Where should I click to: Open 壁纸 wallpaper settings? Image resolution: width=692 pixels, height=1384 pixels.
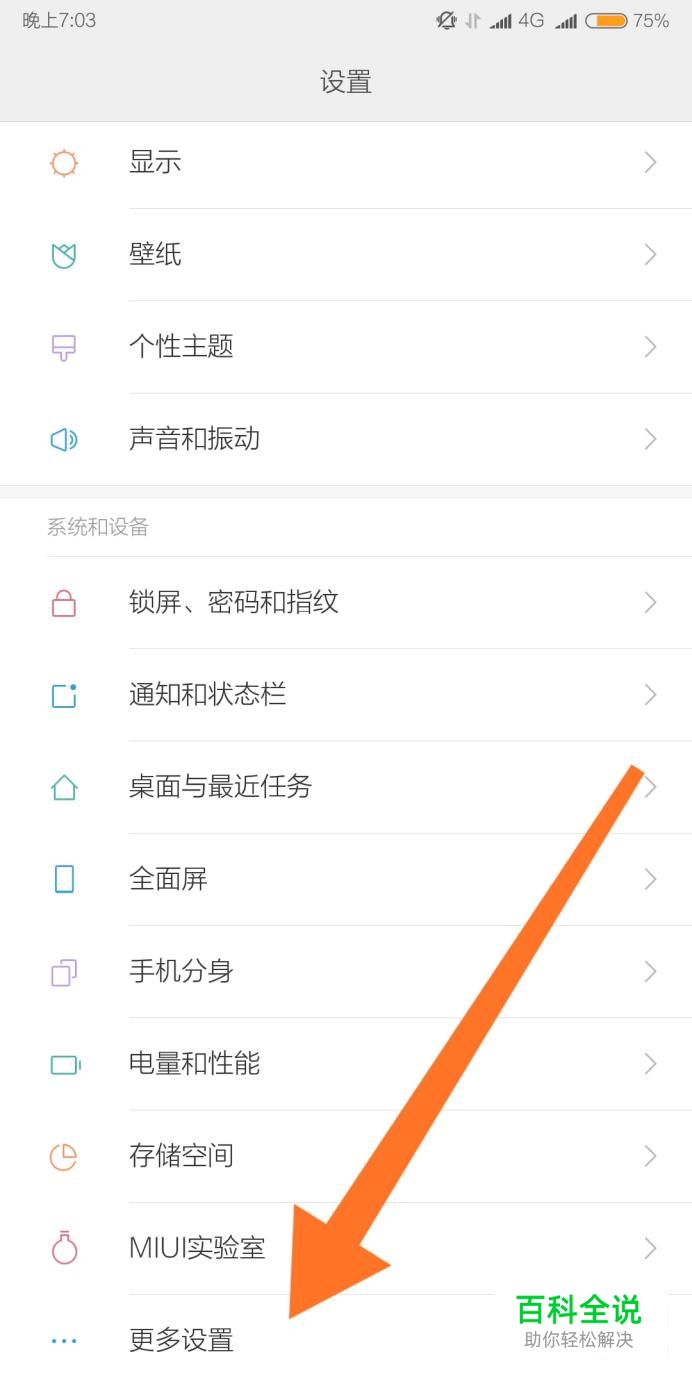click(x=346, y=255)
